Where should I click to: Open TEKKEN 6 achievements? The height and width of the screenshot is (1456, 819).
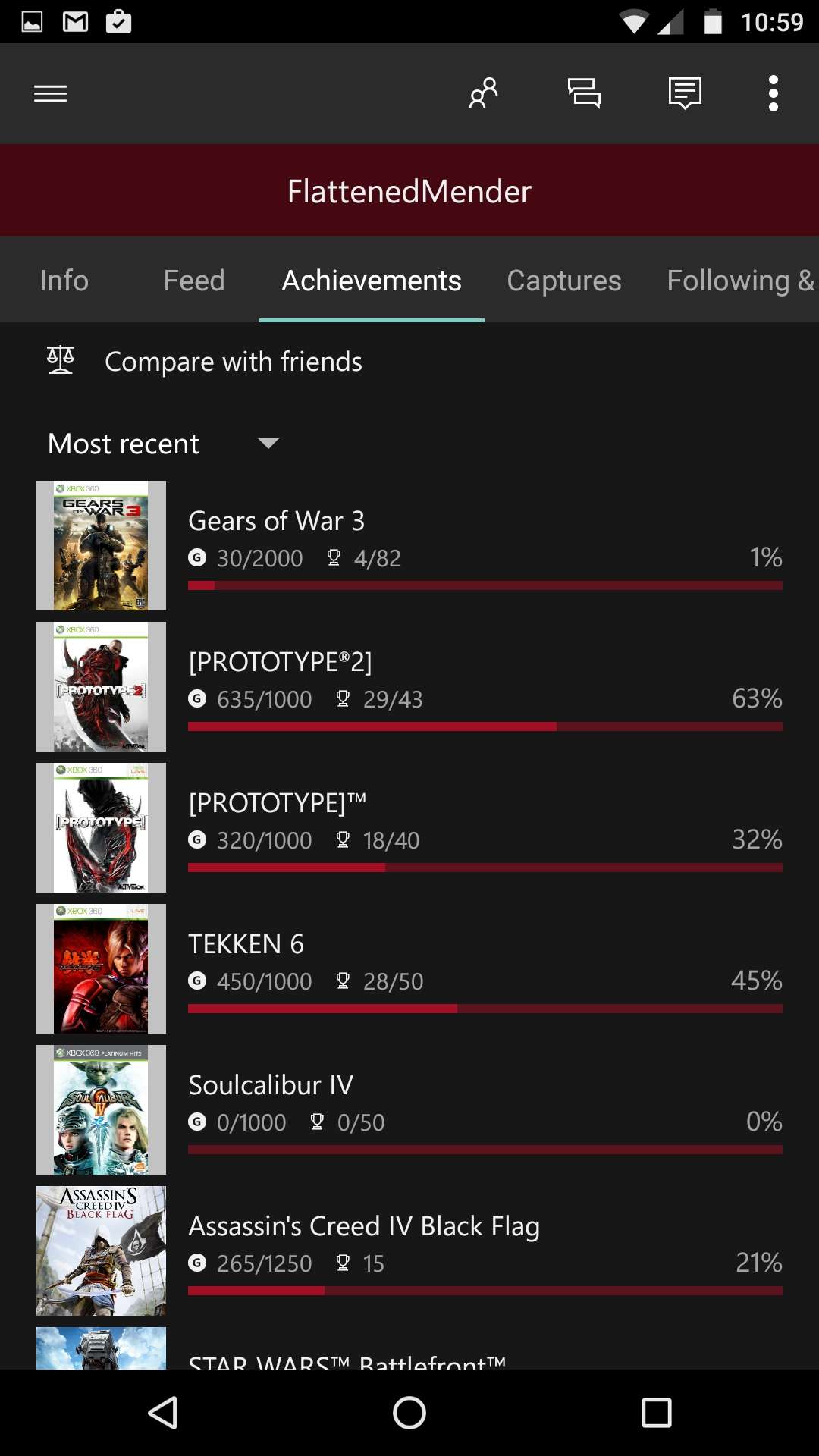point(409,969)
